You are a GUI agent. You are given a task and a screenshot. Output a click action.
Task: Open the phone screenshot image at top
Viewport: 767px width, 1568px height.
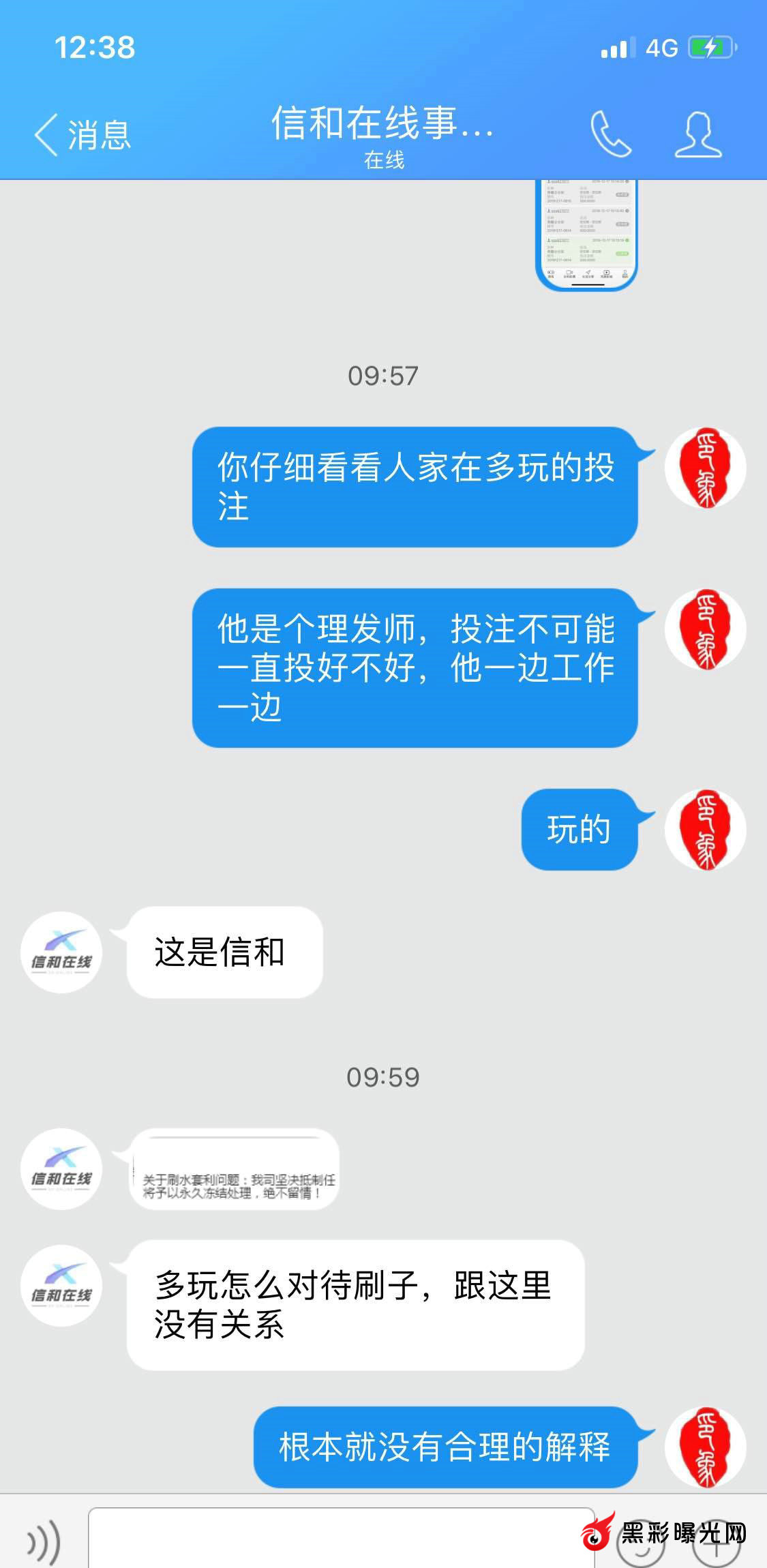point(587,234)
